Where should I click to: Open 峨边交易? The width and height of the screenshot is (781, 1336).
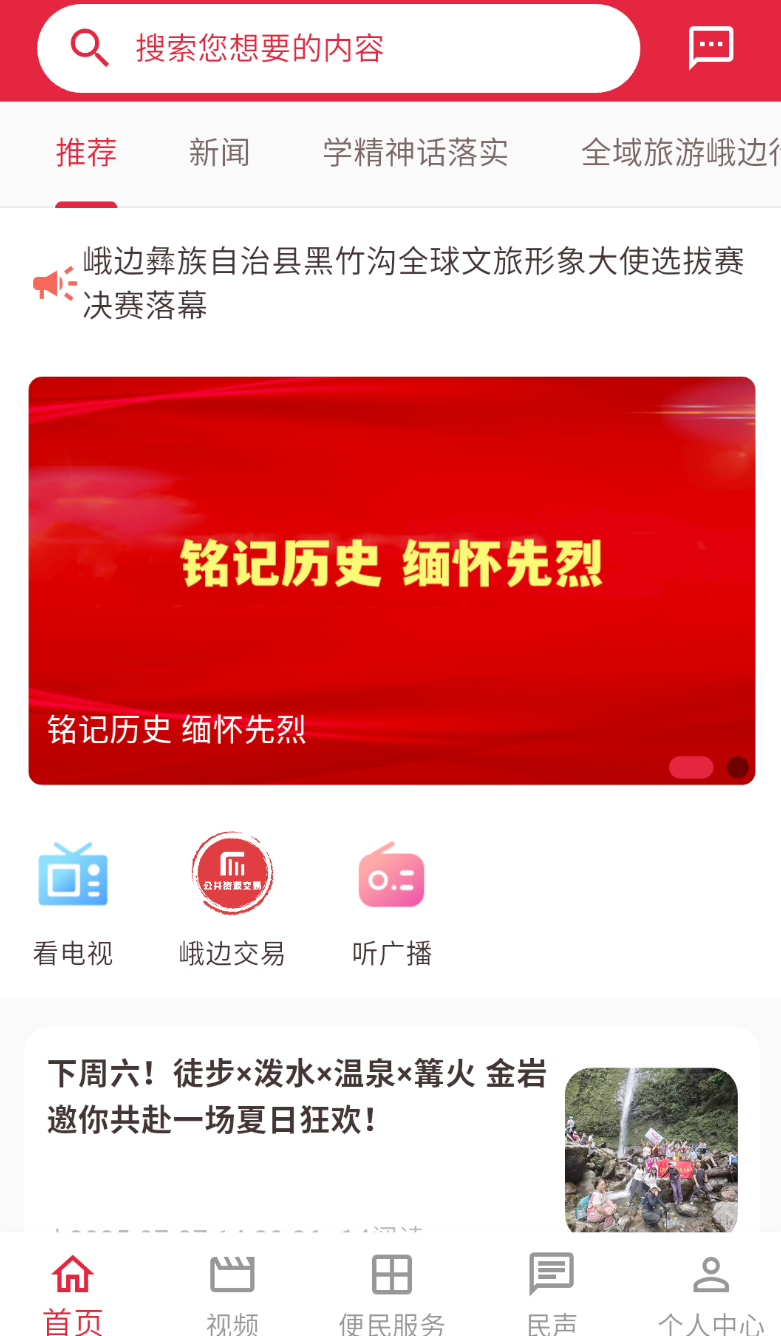pyautogui.click(x=232, y=900)
